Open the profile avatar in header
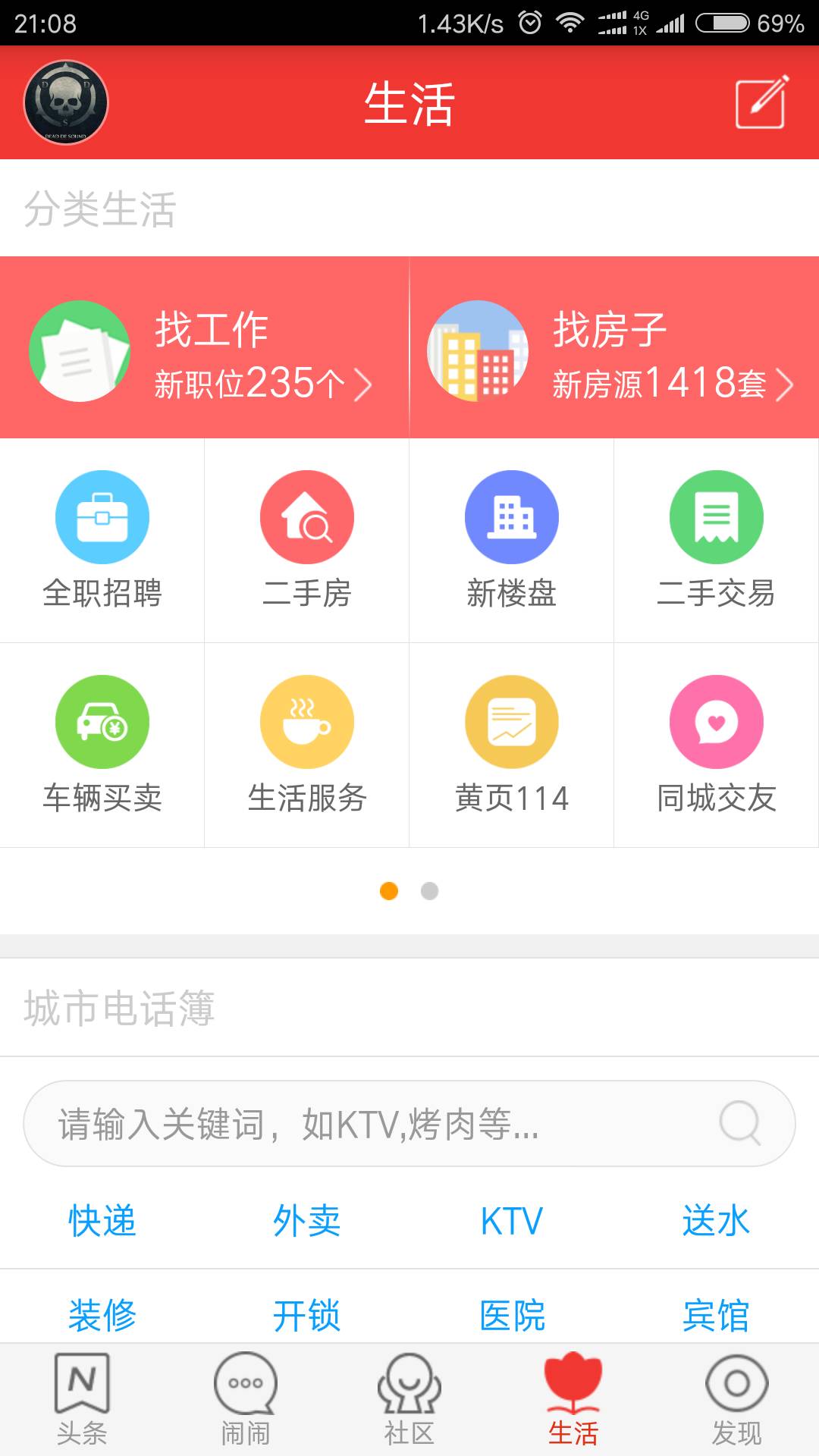This screenshot has height=1456, width=819. [x=66, y=102]
